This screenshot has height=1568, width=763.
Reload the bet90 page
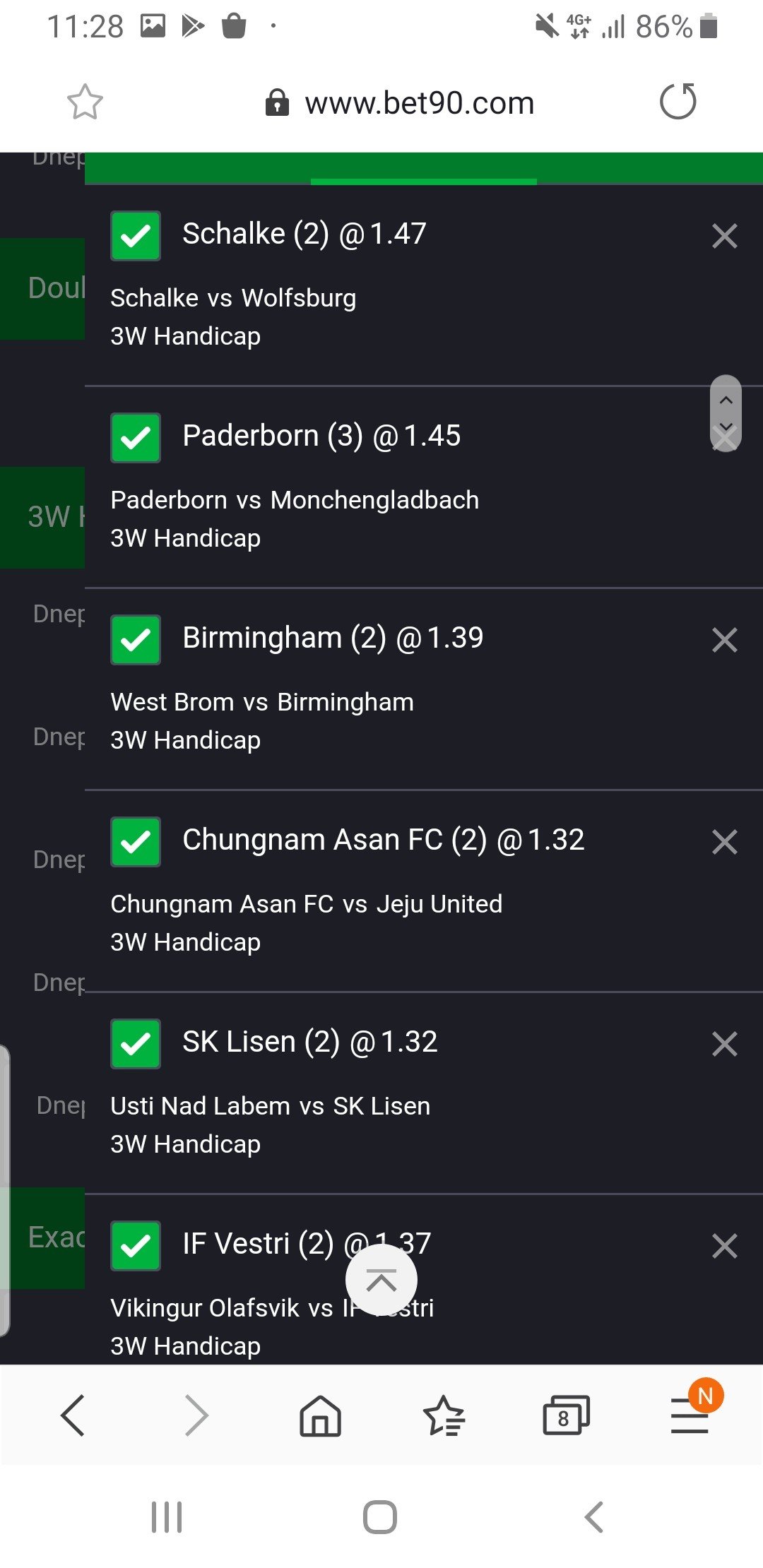click(678, 102)
